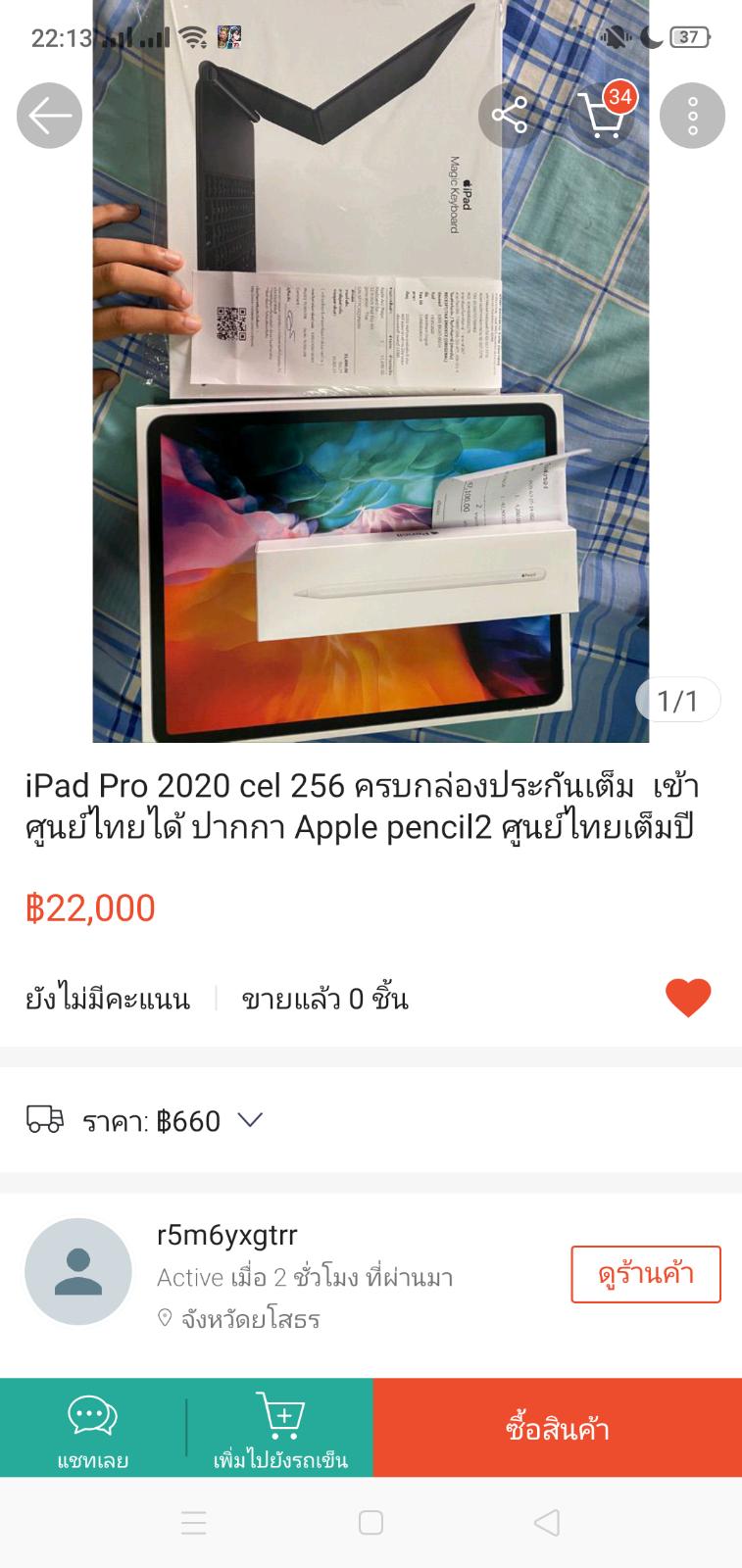Tap the system home button
742x1568 pixels.
coord(371,1522)
